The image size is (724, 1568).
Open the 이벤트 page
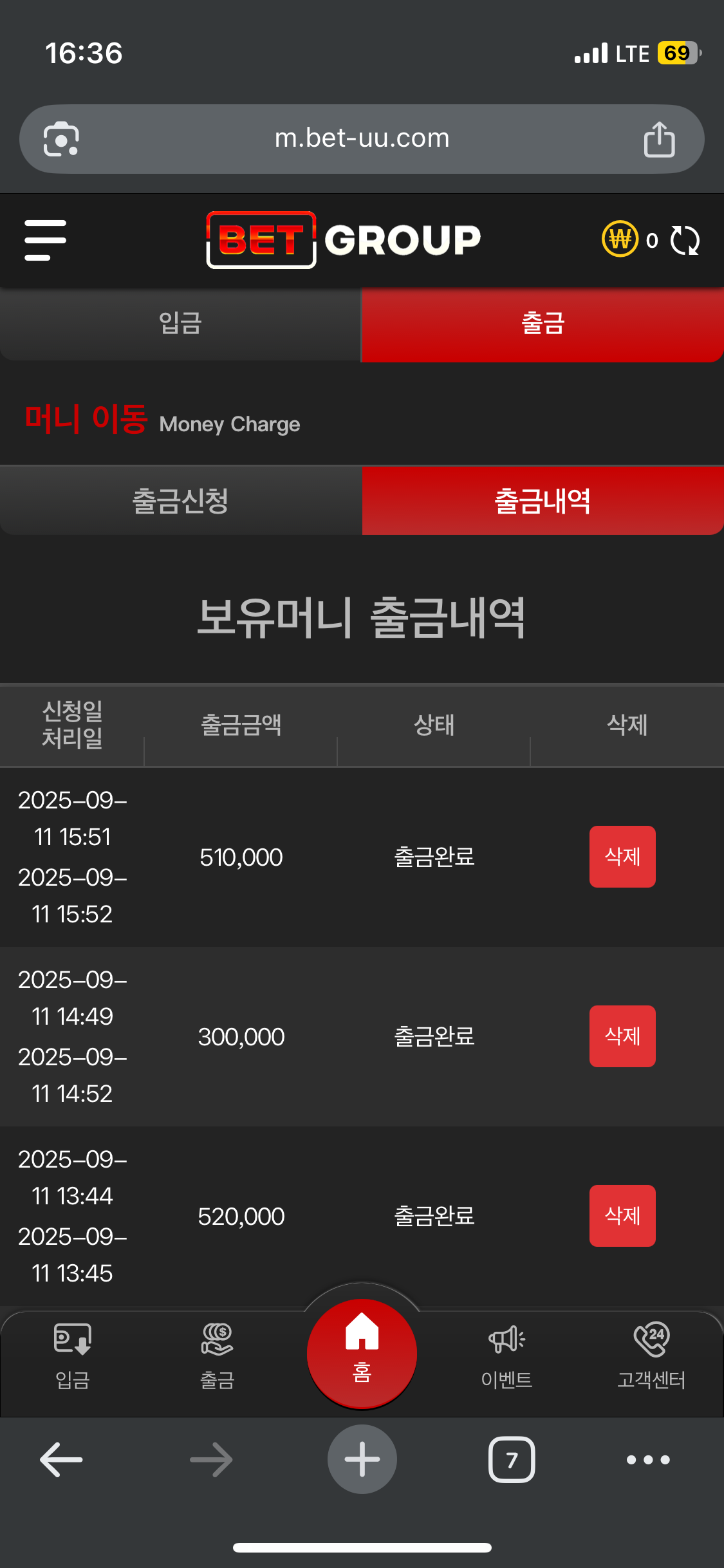[x=506, y=1356]
